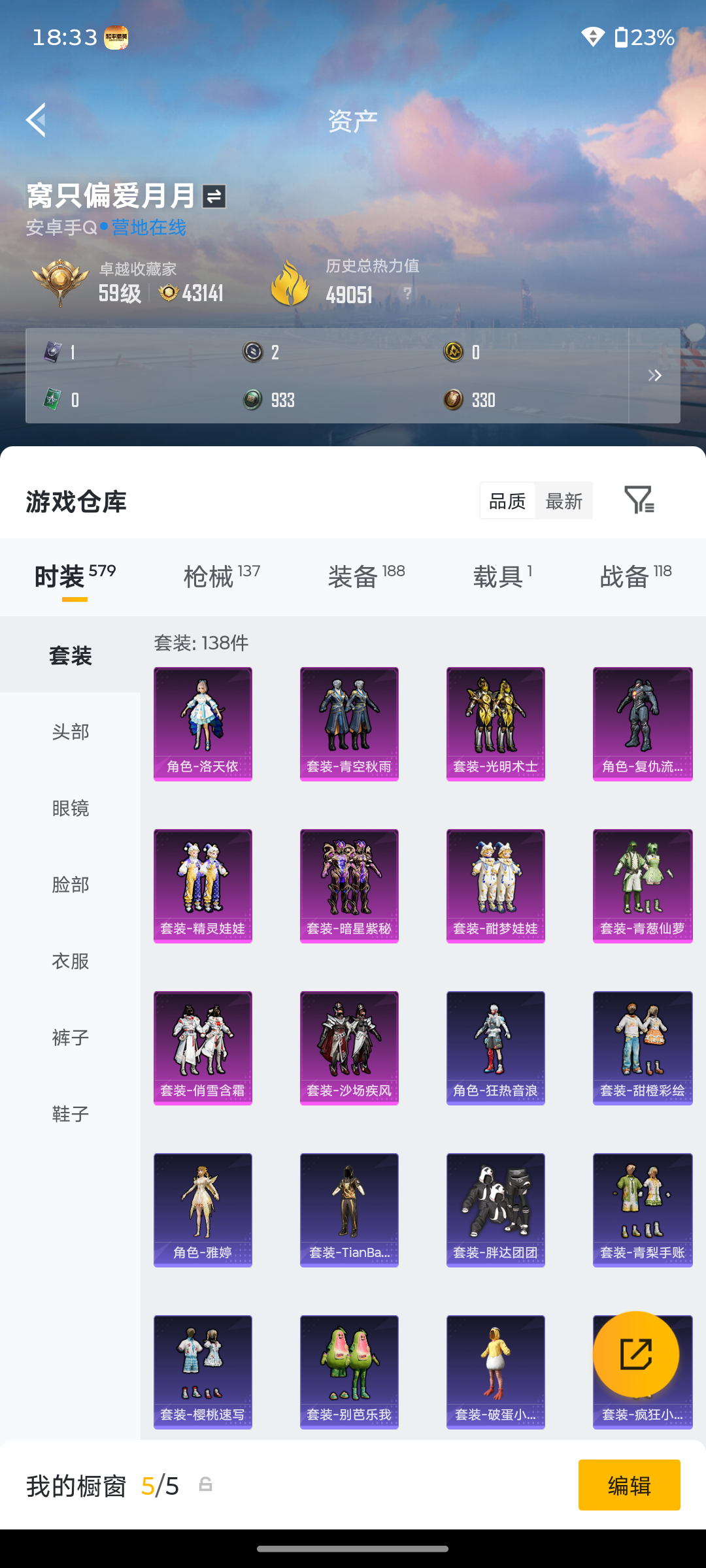Select the 衣服 category
The image size is (706, 1568).
(71, 961)
